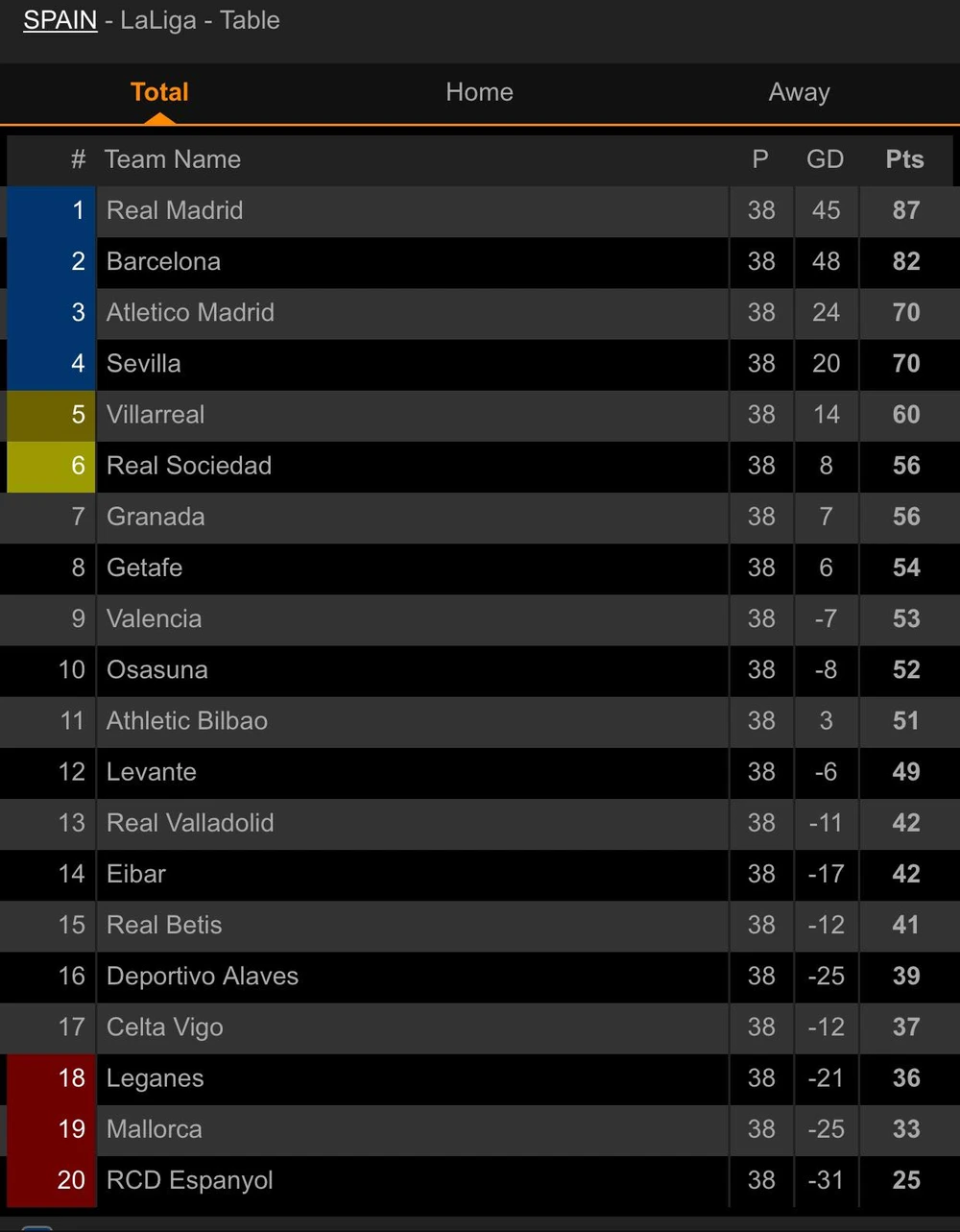960x1232 pixels.
Task: Open Real Betis team row
Action: coord(164,925)
